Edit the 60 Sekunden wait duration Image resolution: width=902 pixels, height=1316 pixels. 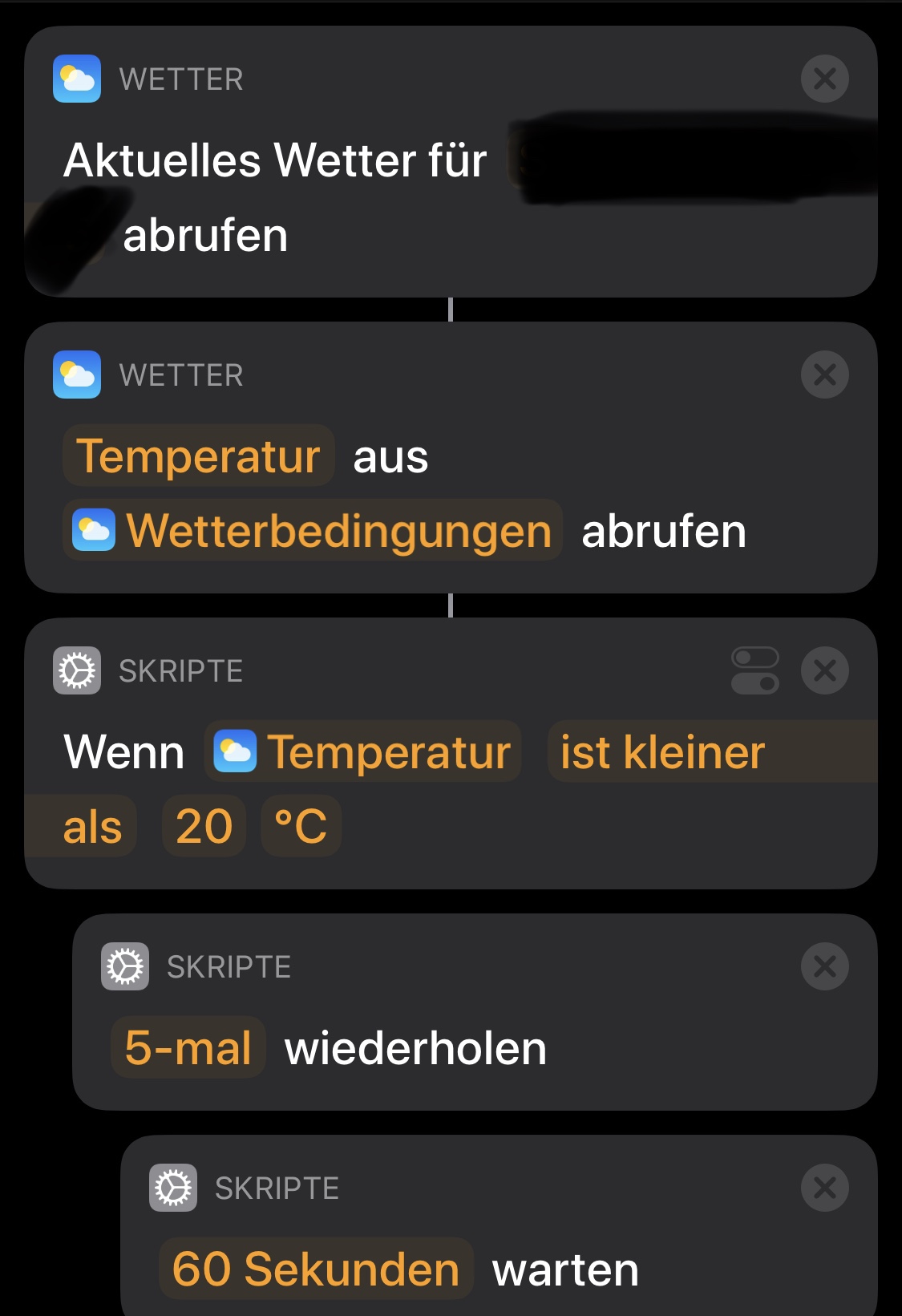316,1269
